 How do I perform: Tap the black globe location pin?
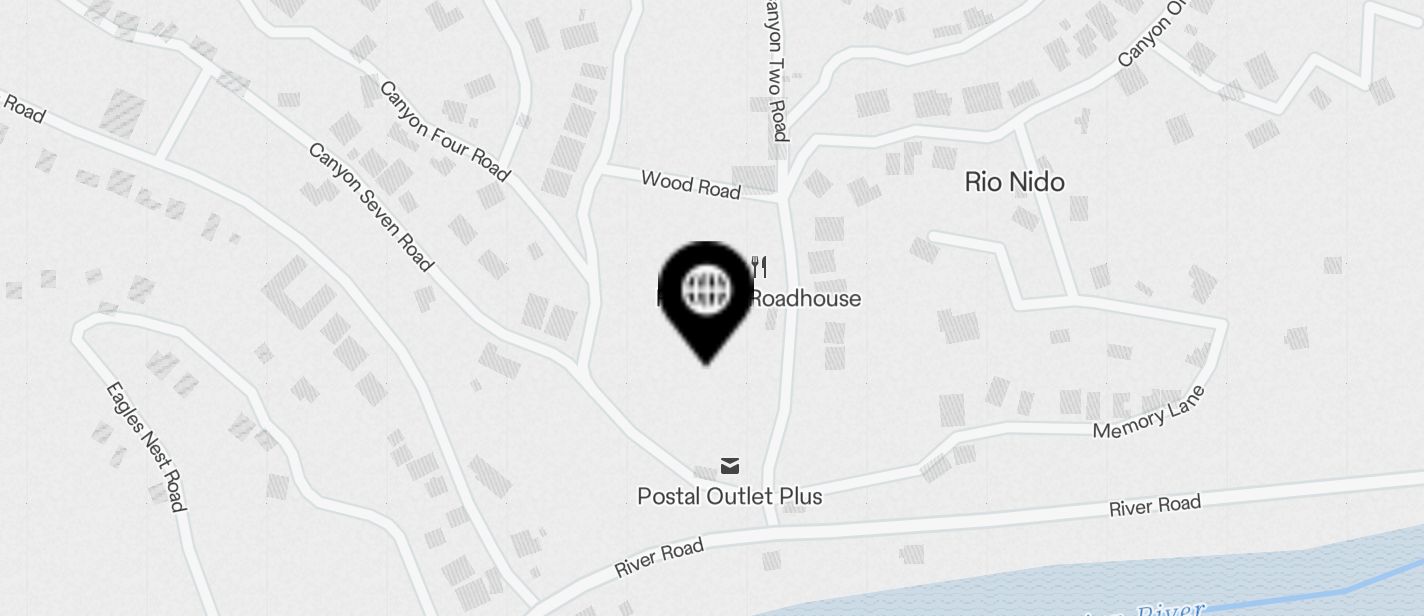pos(707,293)
